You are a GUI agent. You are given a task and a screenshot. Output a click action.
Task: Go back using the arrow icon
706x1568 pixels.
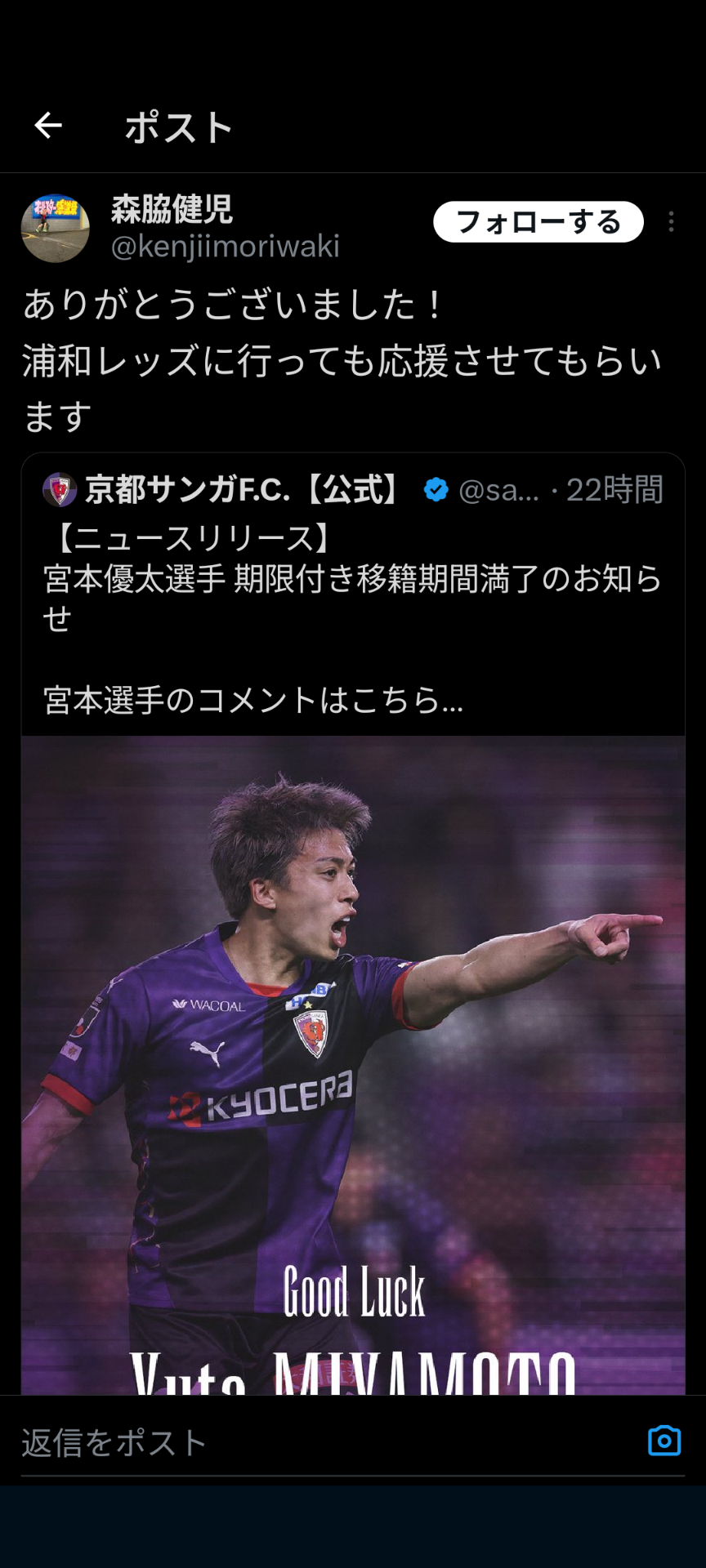coord(48,126)
